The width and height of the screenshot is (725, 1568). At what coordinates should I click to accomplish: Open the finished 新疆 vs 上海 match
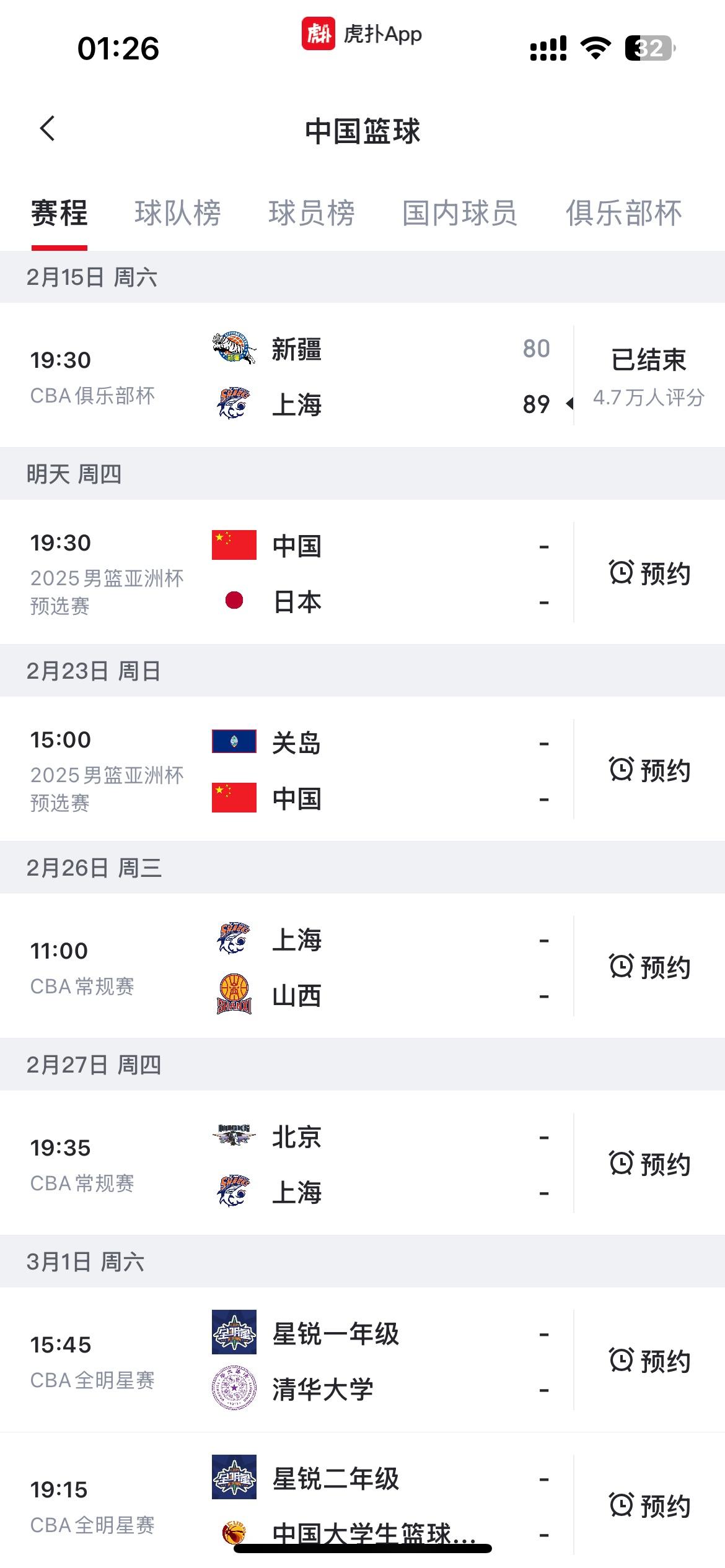click(x=362, y=375)
